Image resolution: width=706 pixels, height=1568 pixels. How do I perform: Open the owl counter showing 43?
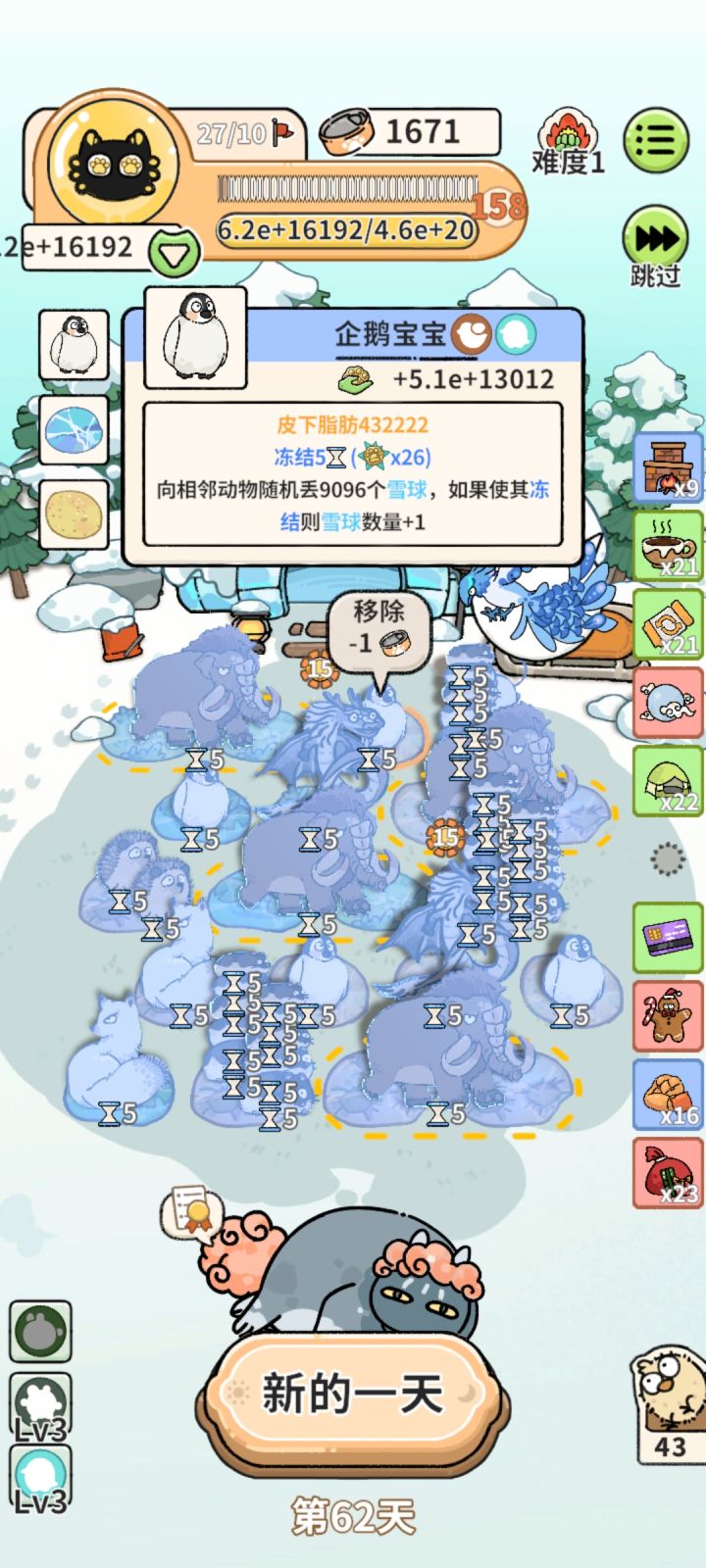point(669,1403)
